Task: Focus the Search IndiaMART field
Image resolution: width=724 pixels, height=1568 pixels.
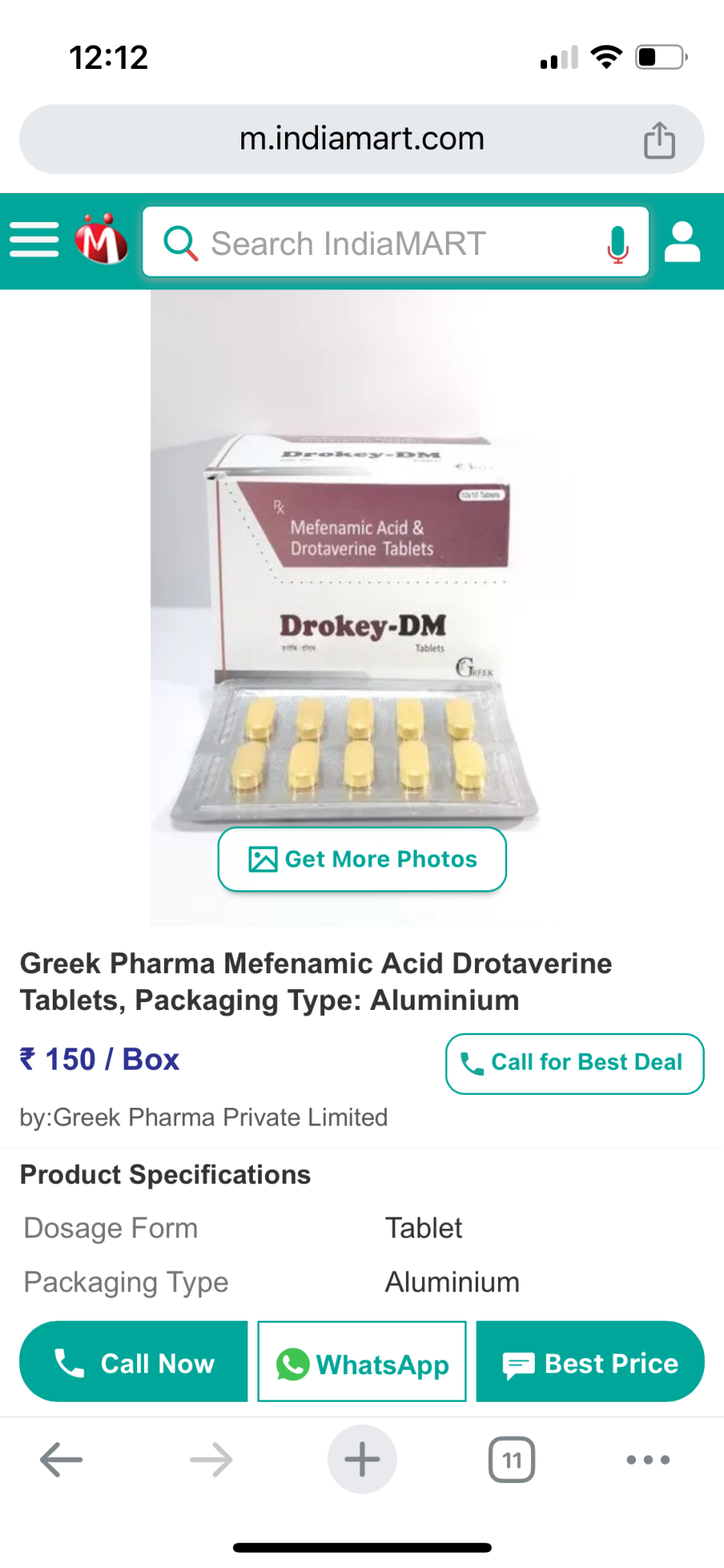Action: tap(383, 243)
